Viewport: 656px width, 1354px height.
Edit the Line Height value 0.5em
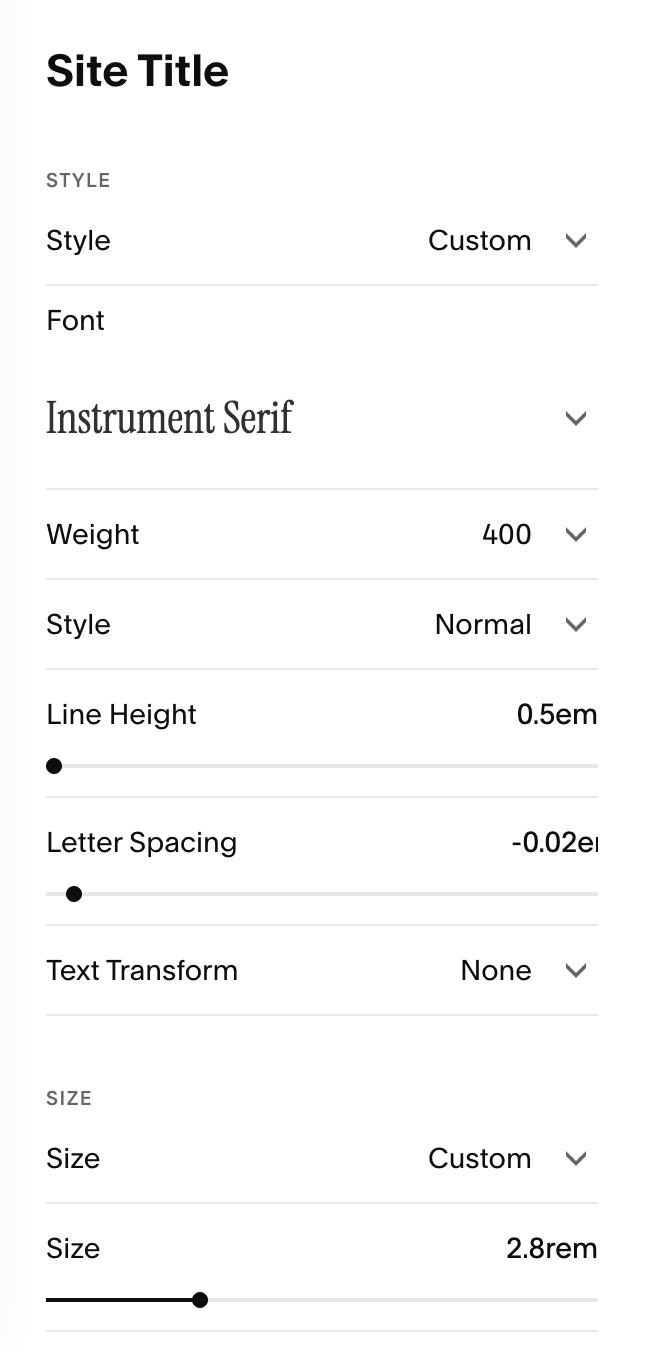(556, 715)
